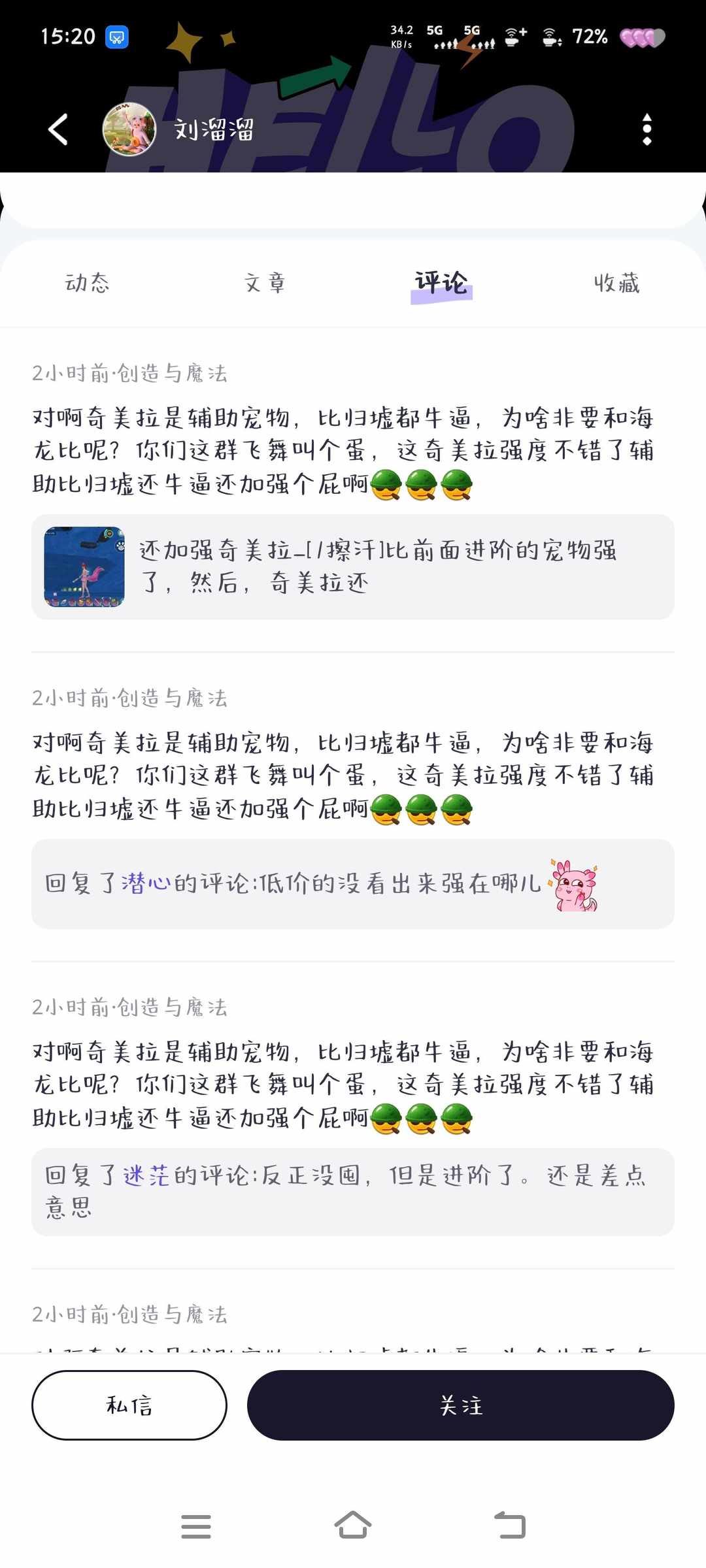The width and height of the screenshot is (706, 1568).
Task: Click the green messenger icon in status bar
Action: click(115, 36)
